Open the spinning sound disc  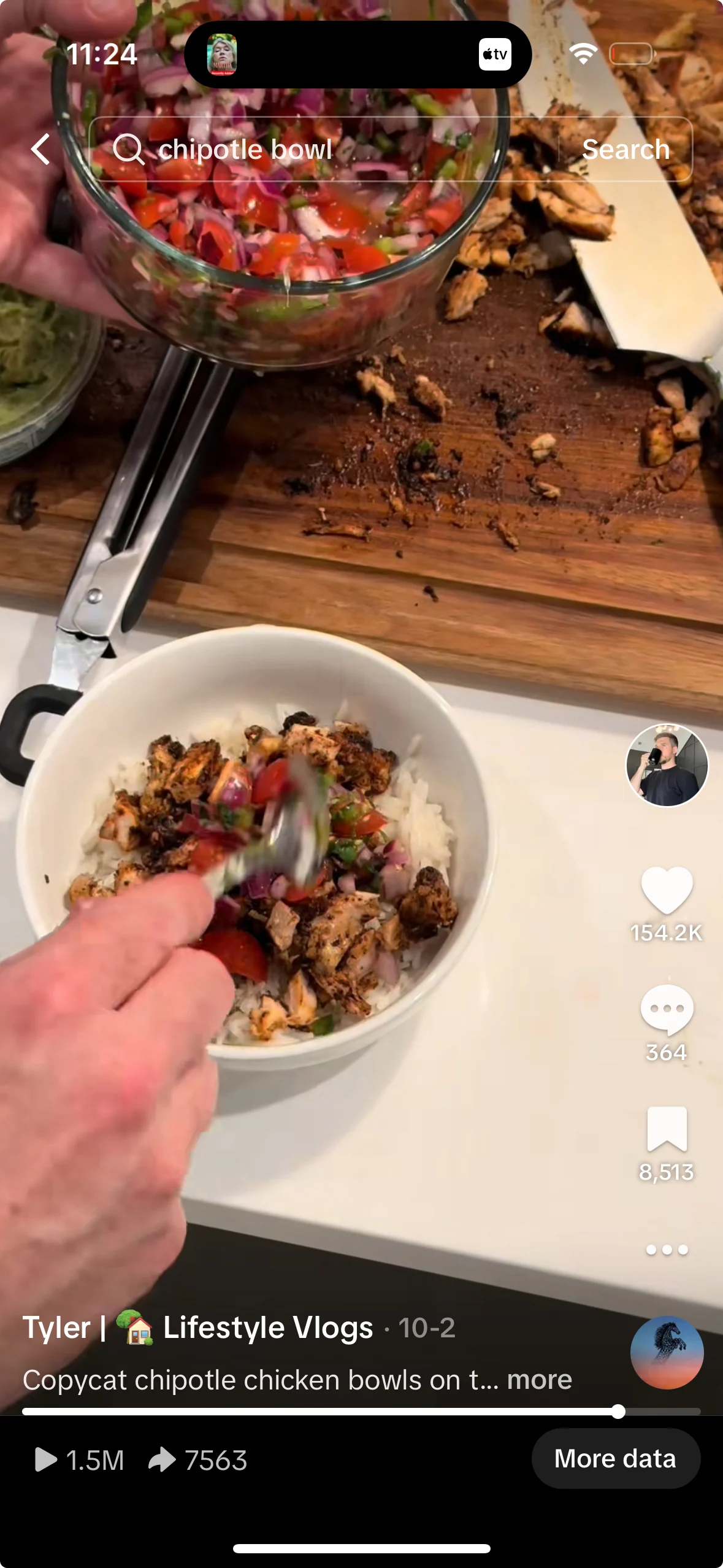click(667, 1352)
